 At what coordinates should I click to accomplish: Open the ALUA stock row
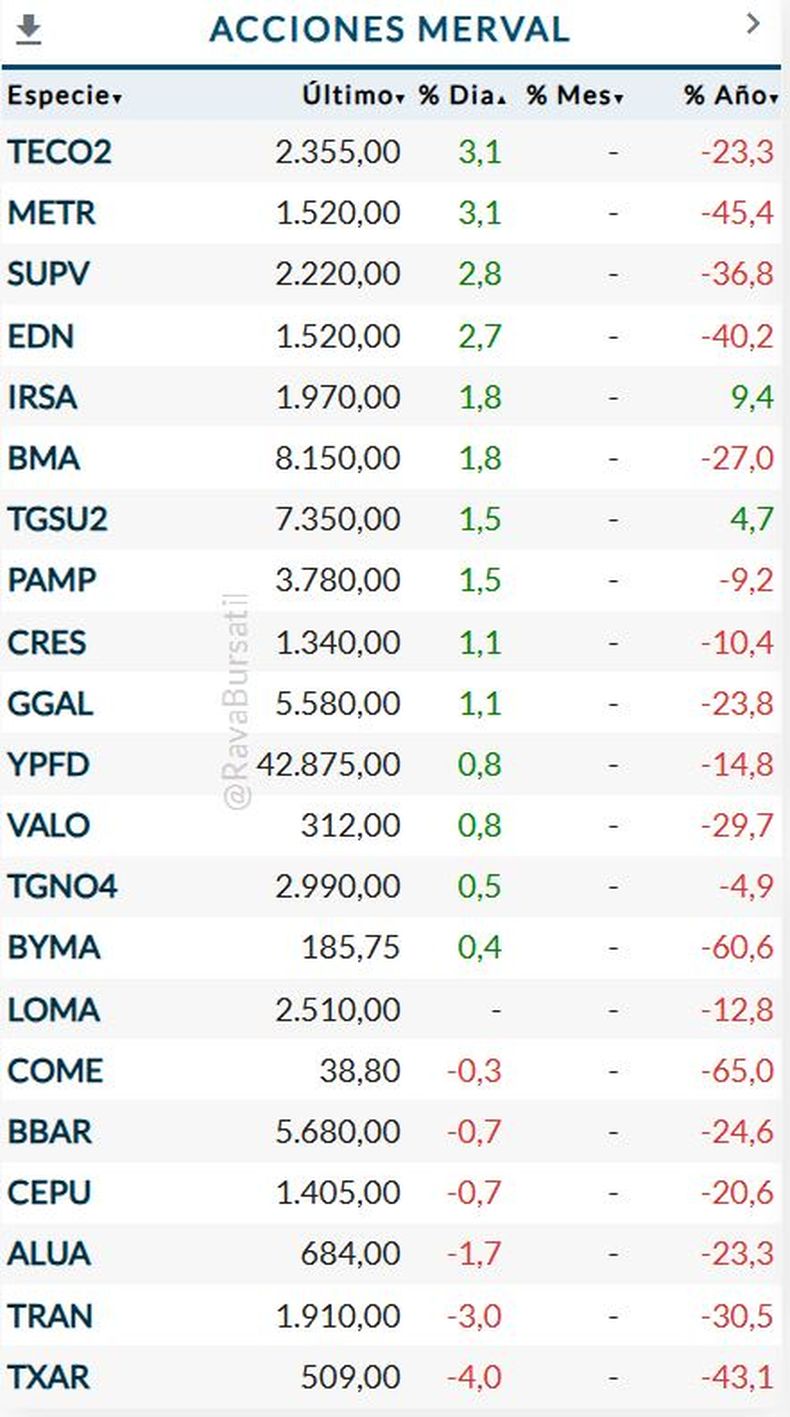click(48, 1253)
